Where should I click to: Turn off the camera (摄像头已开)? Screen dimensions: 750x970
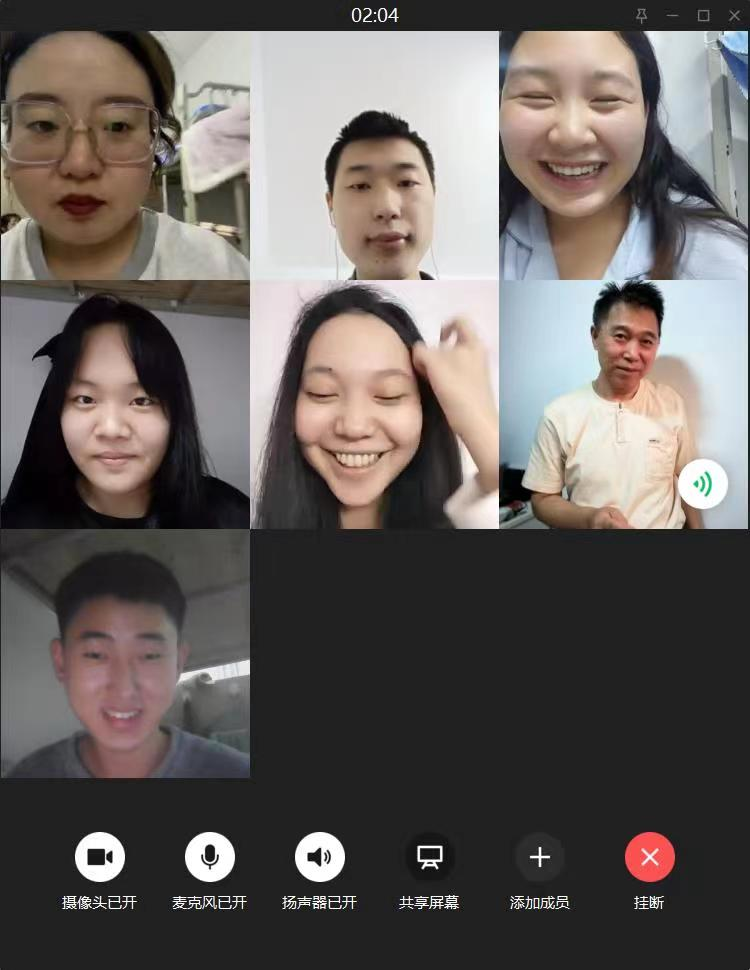[100, 857]
